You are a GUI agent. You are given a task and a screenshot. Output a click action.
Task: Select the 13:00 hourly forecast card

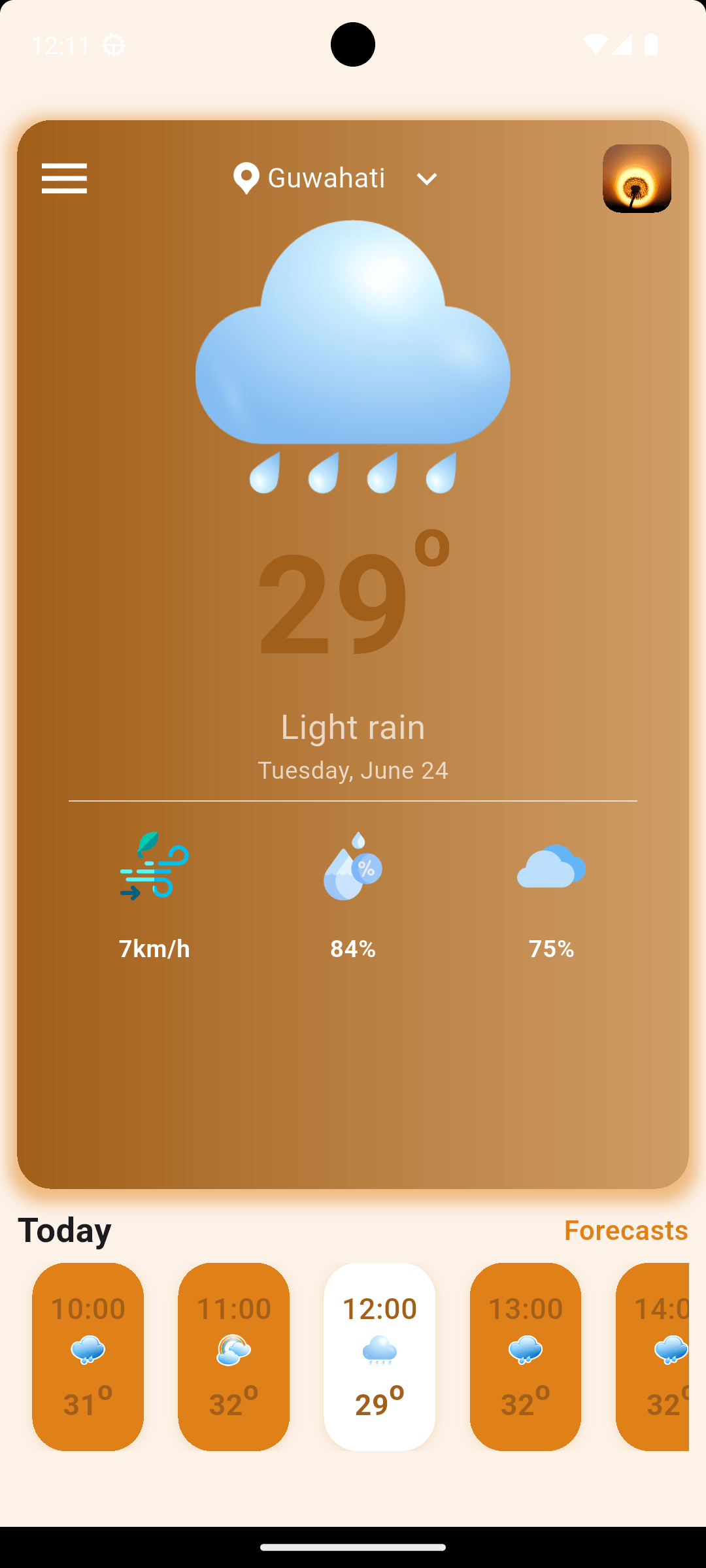pos(526,1357)
